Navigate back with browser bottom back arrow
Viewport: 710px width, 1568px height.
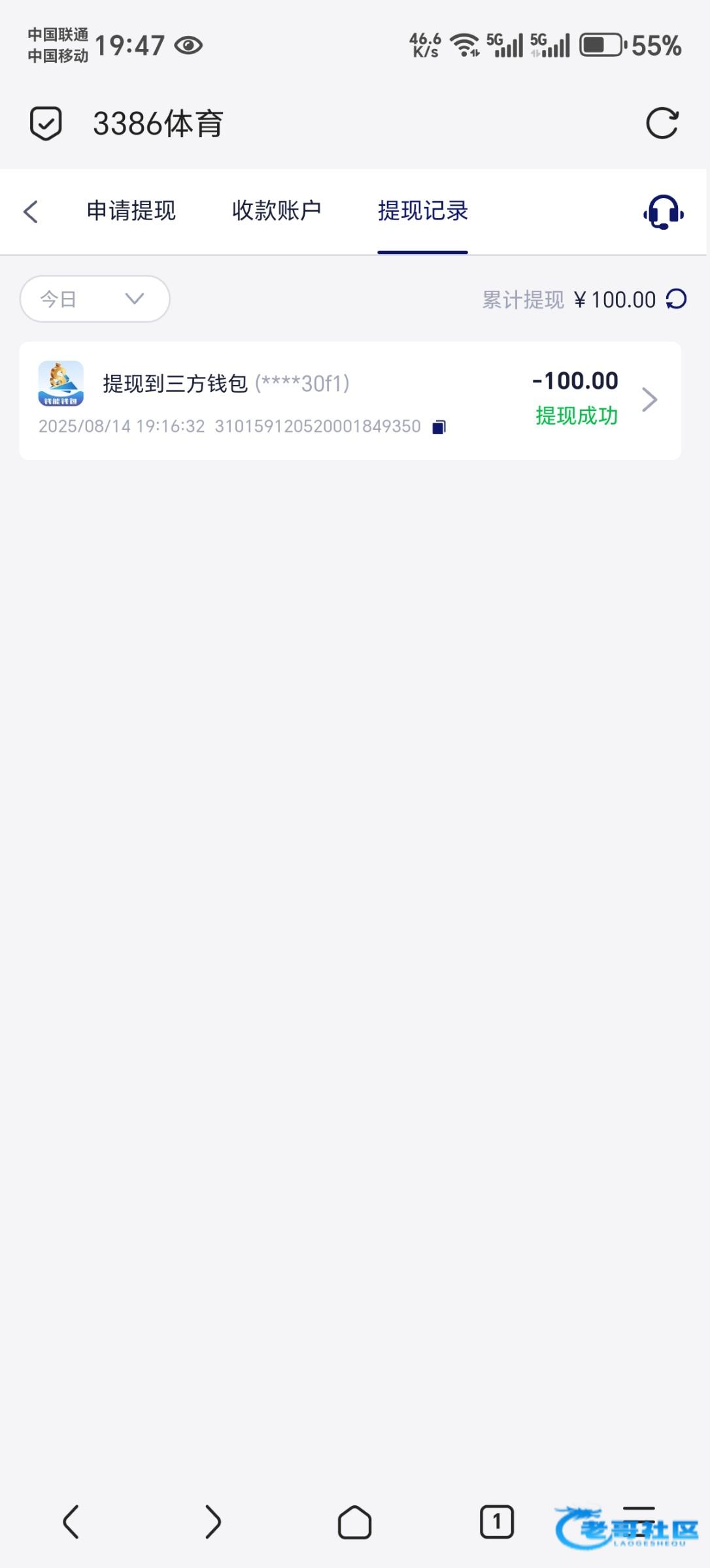pyautogui.click(x=71, y=1522)
